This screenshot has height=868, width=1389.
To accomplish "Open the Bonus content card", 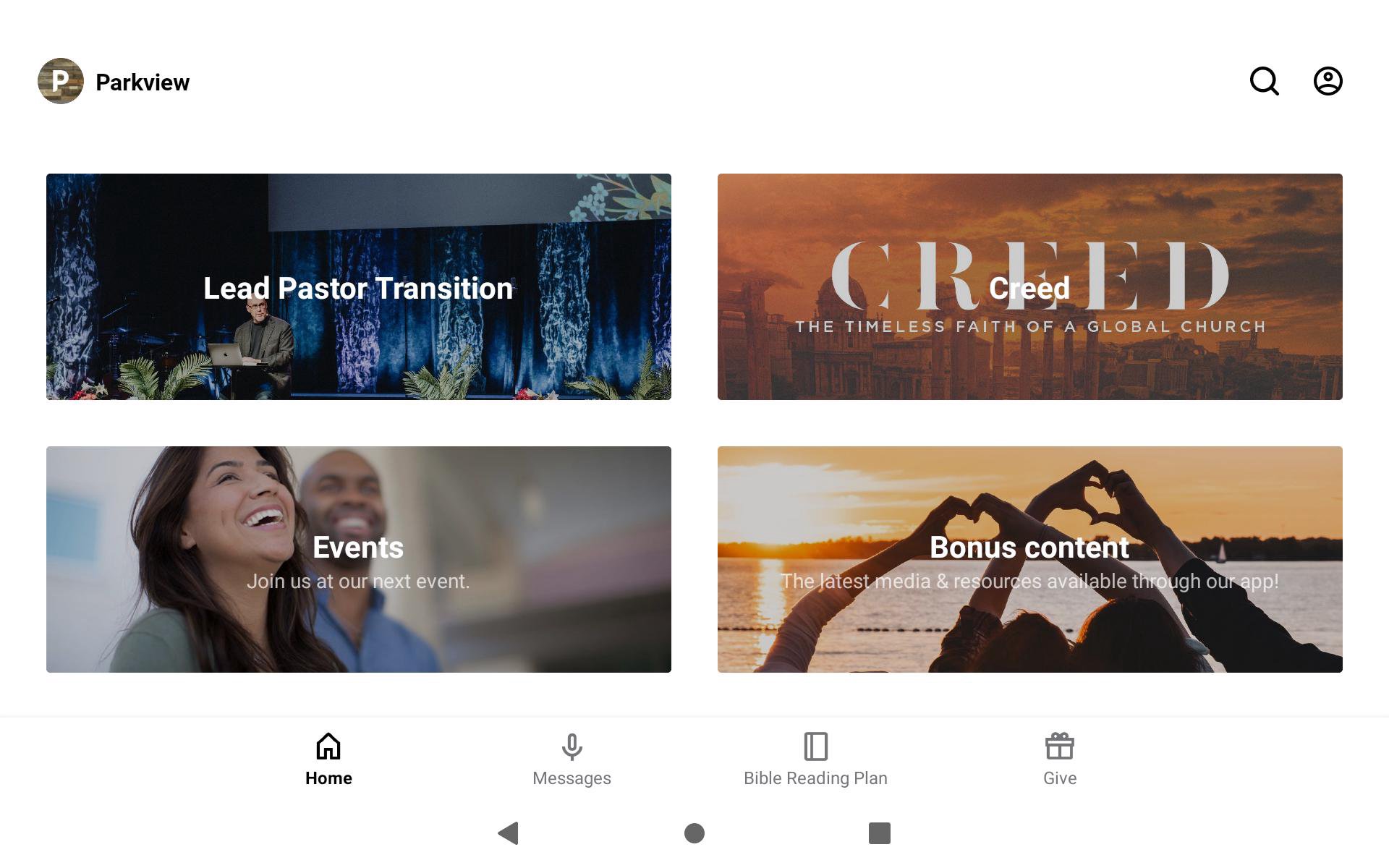I will point(1029,559).
